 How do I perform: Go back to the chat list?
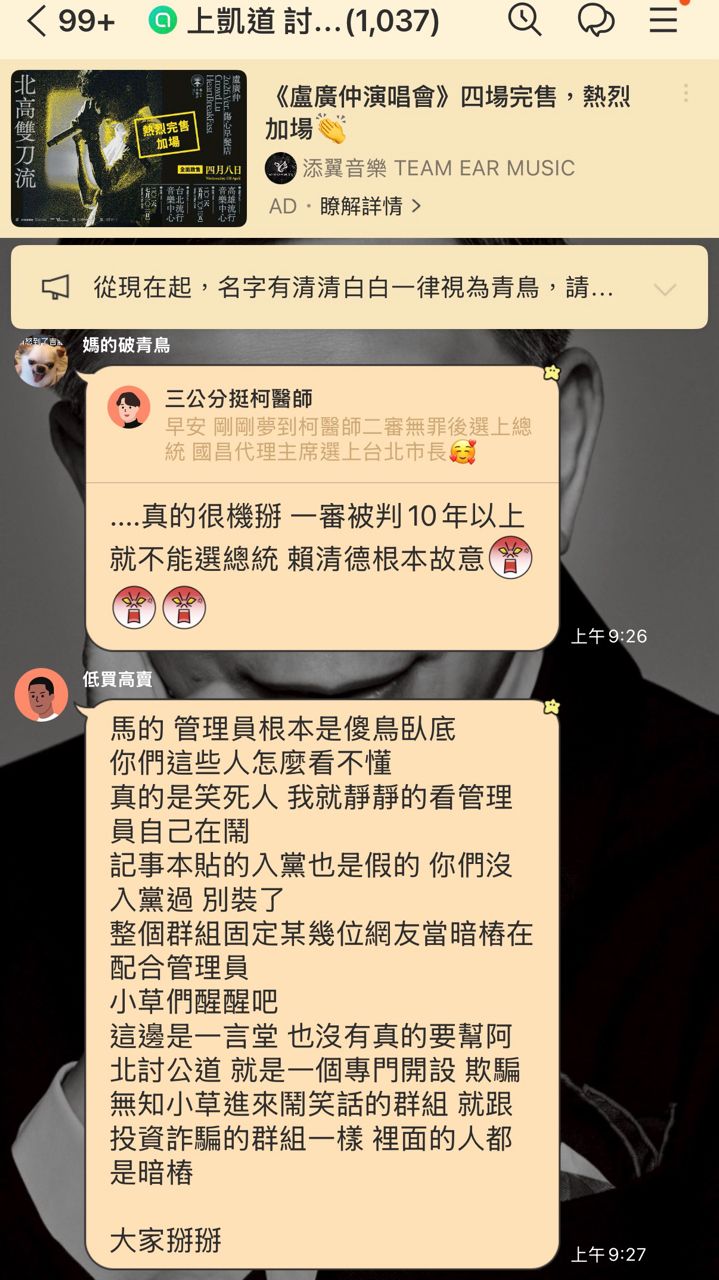coord(36,21)
